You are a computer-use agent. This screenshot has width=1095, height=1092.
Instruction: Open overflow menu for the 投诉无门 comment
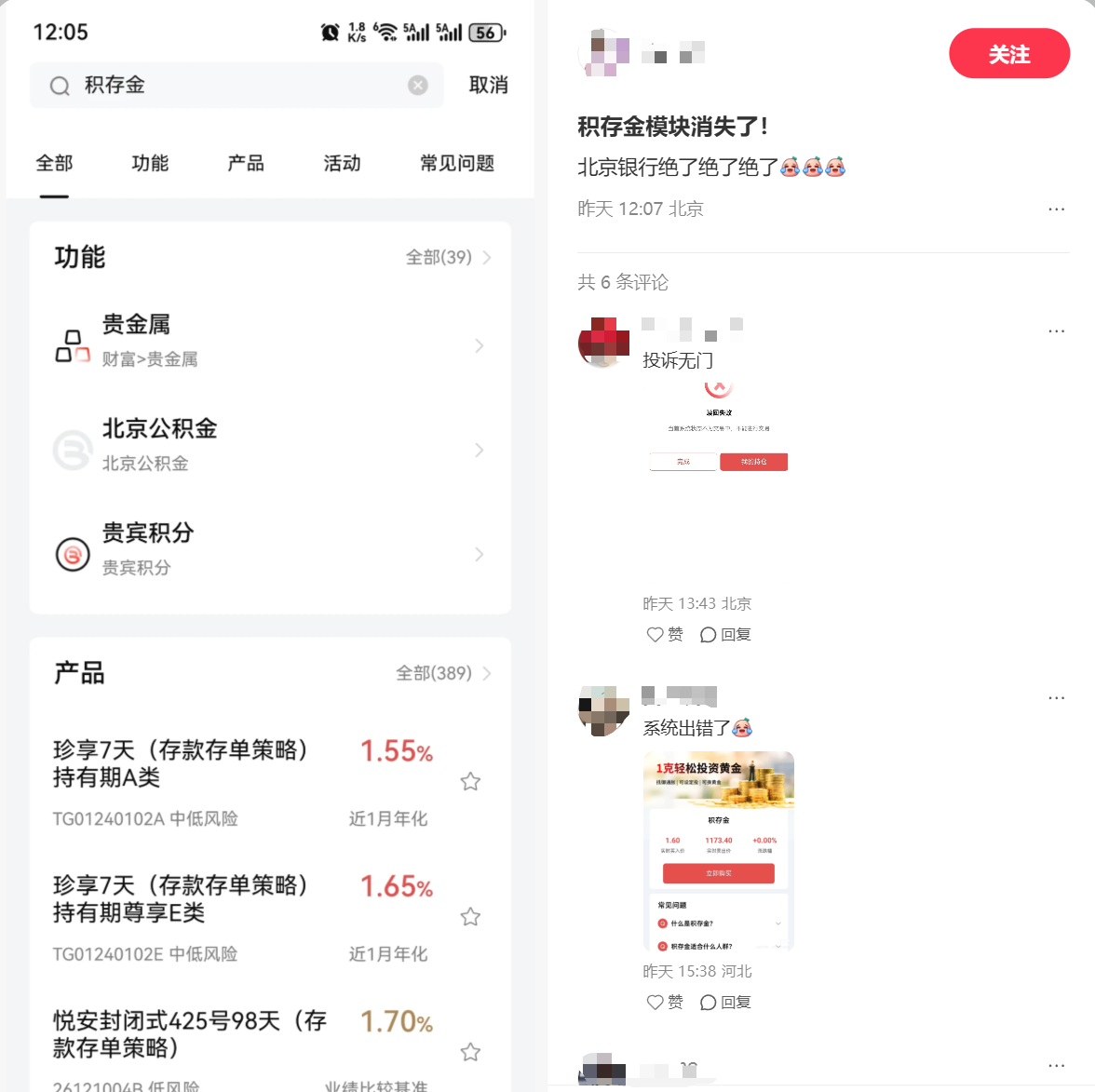[x=1056, y=331]
